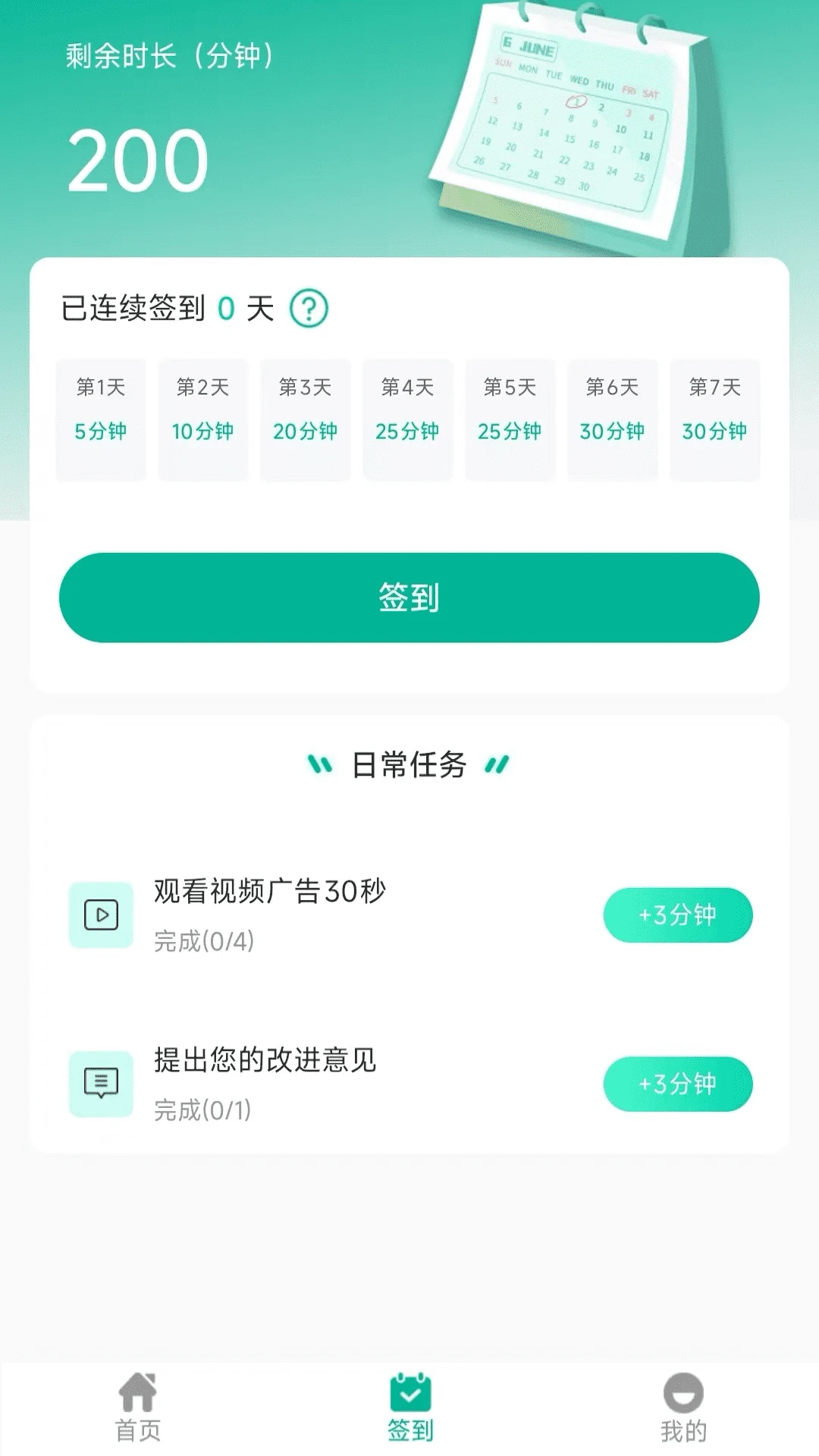Select the video ad play icon
Screen dimensions: 819x1456
click(x=101, y=915)
